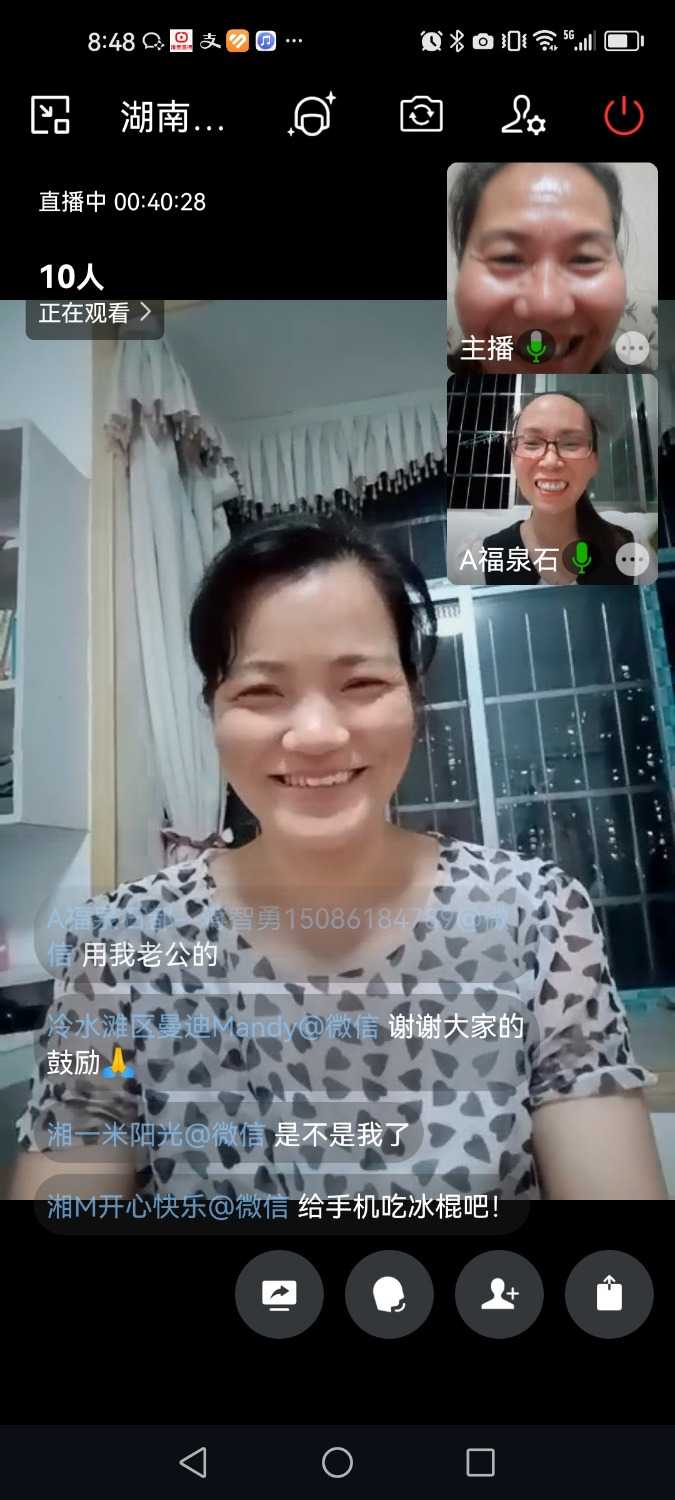Open the beauty filter effects
This screenshot has height=1500, width=675.
(312, 116)
